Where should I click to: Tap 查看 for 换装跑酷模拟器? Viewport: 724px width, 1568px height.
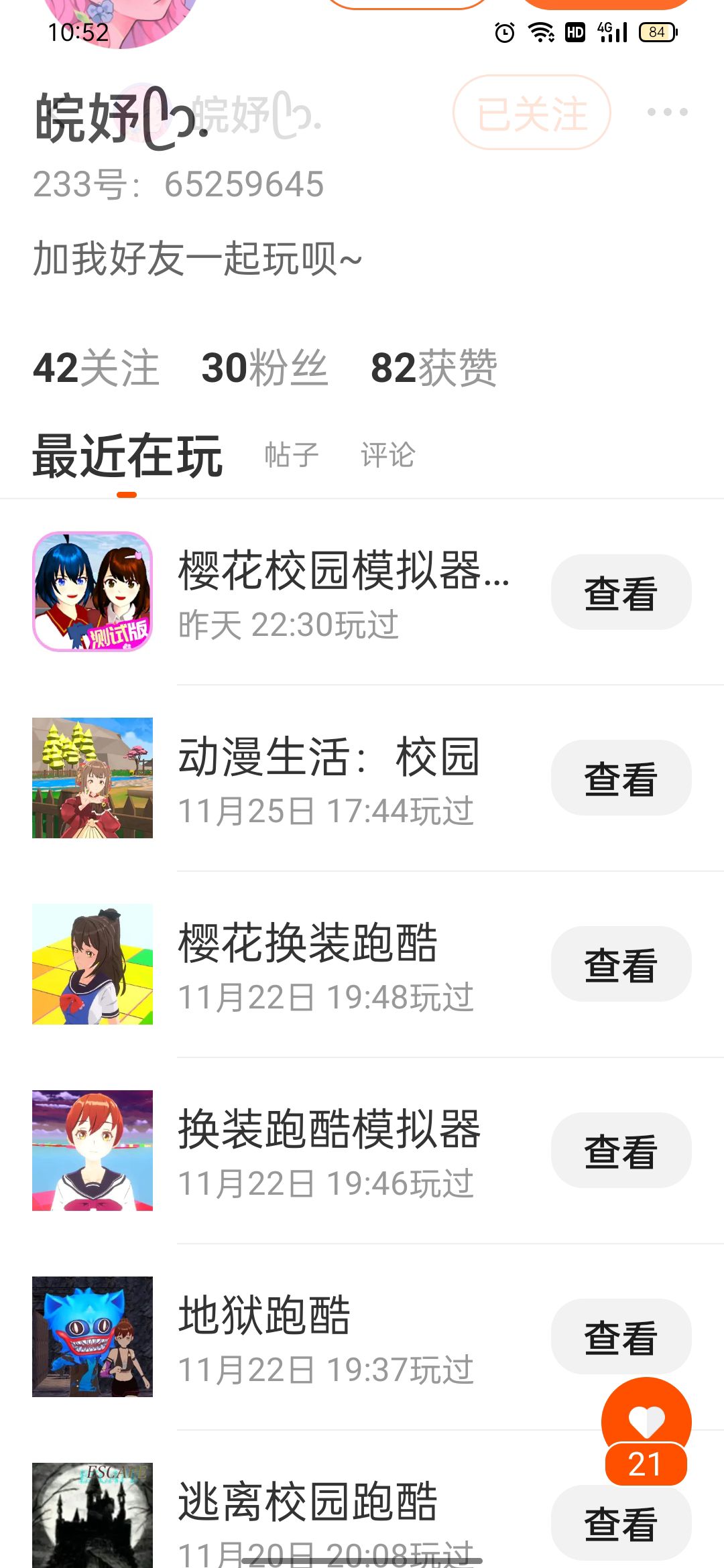[621, 1151]
